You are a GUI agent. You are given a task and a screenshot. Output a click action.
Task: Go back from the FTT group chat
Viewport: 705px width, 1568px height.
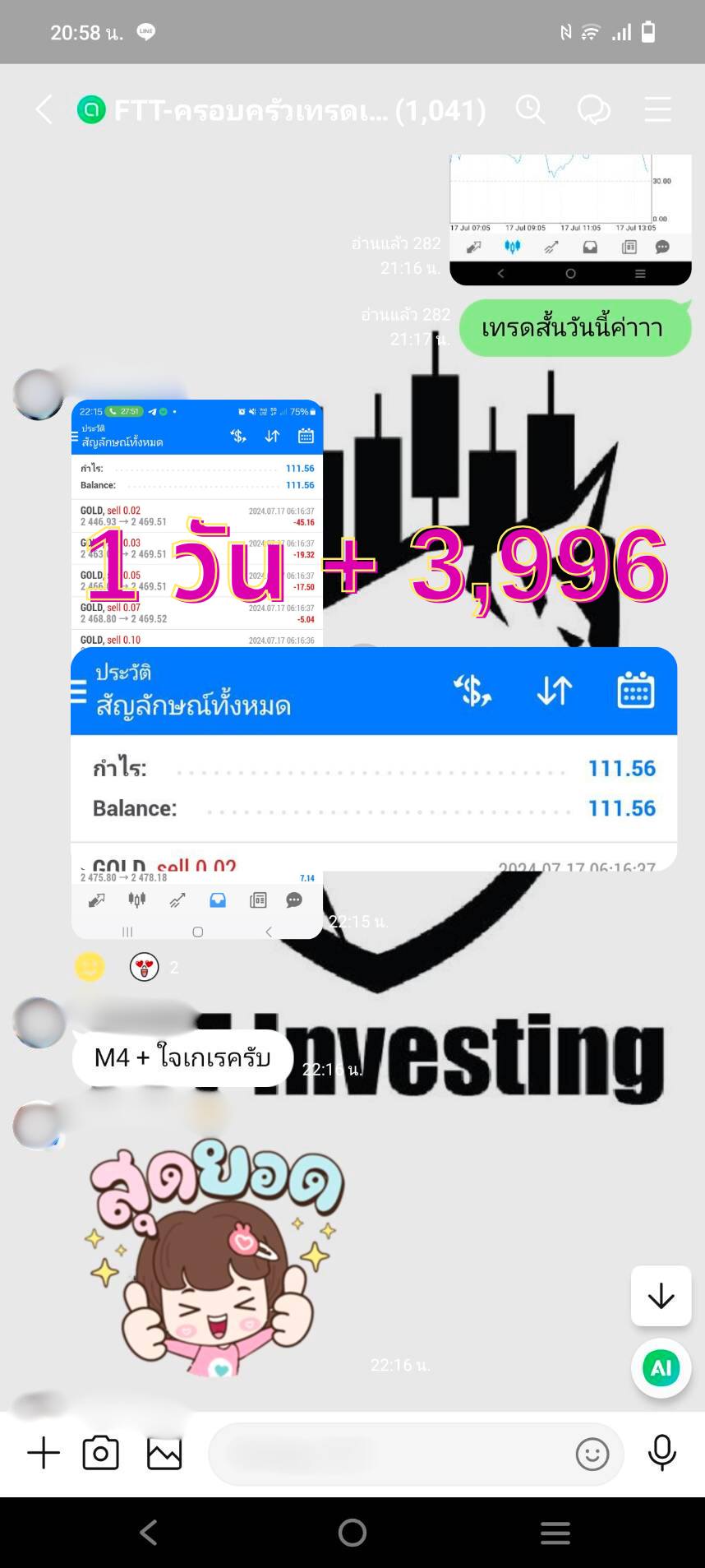tap(44, 109)
